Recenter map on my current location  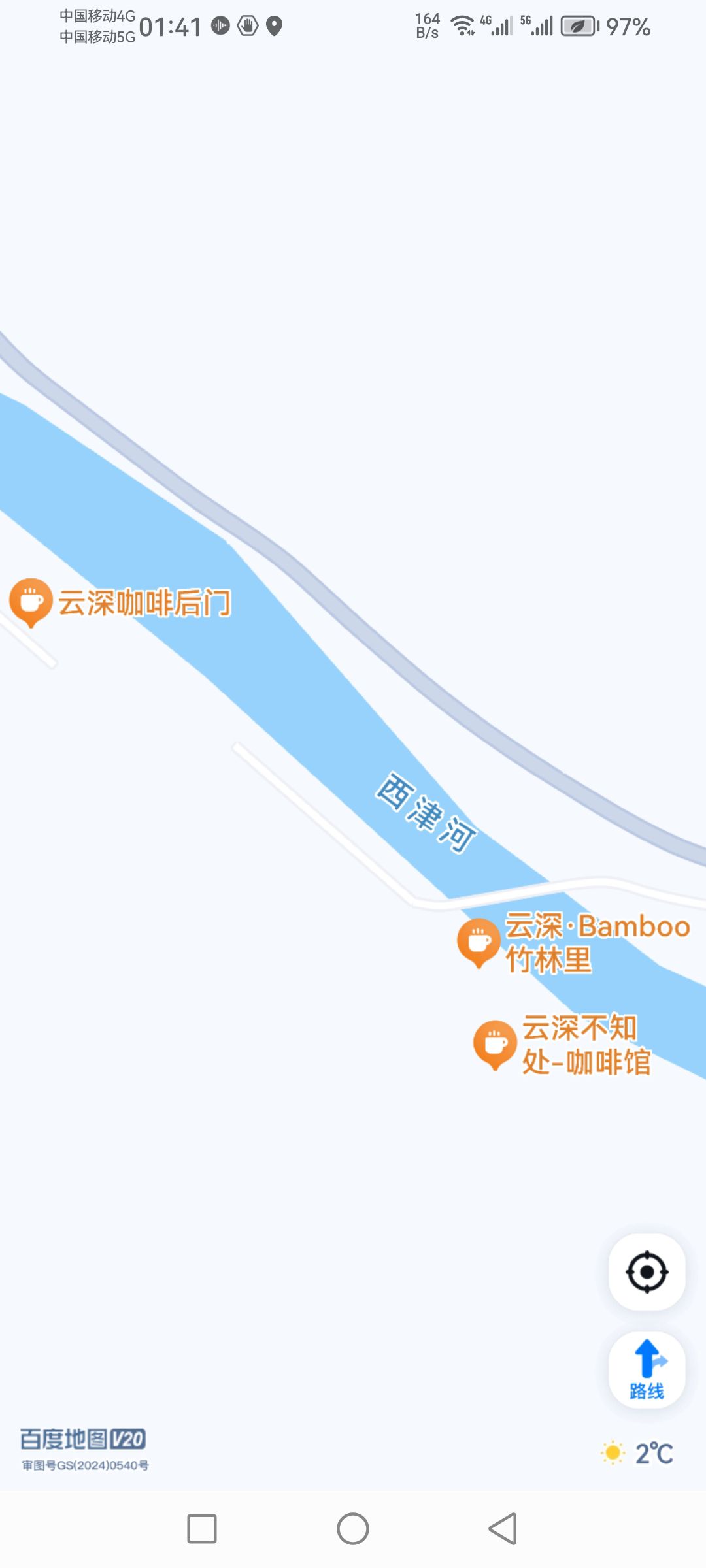coord(647,1271)
